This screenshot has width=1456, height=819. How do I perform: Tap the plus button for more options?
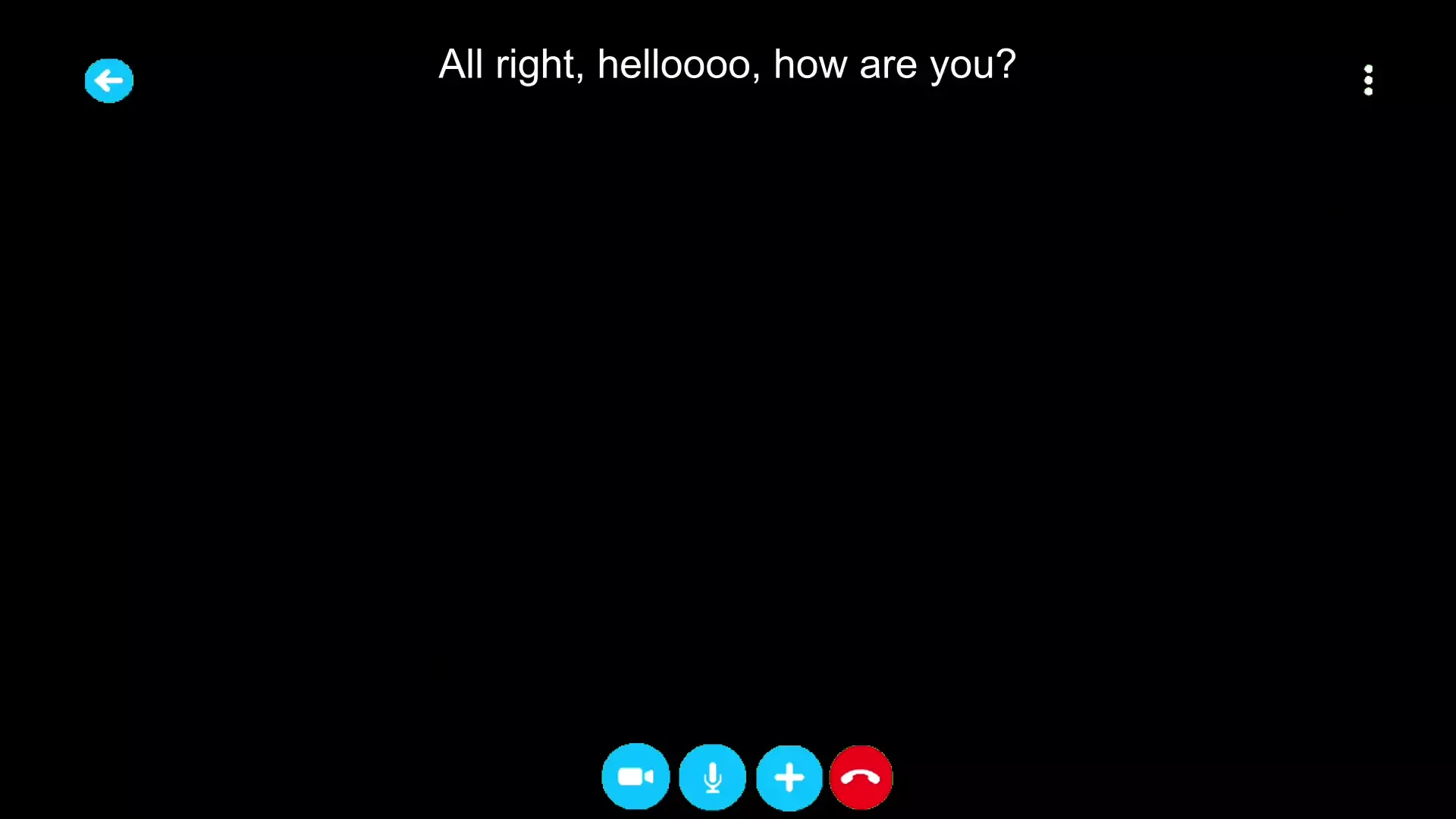[789, 777]
